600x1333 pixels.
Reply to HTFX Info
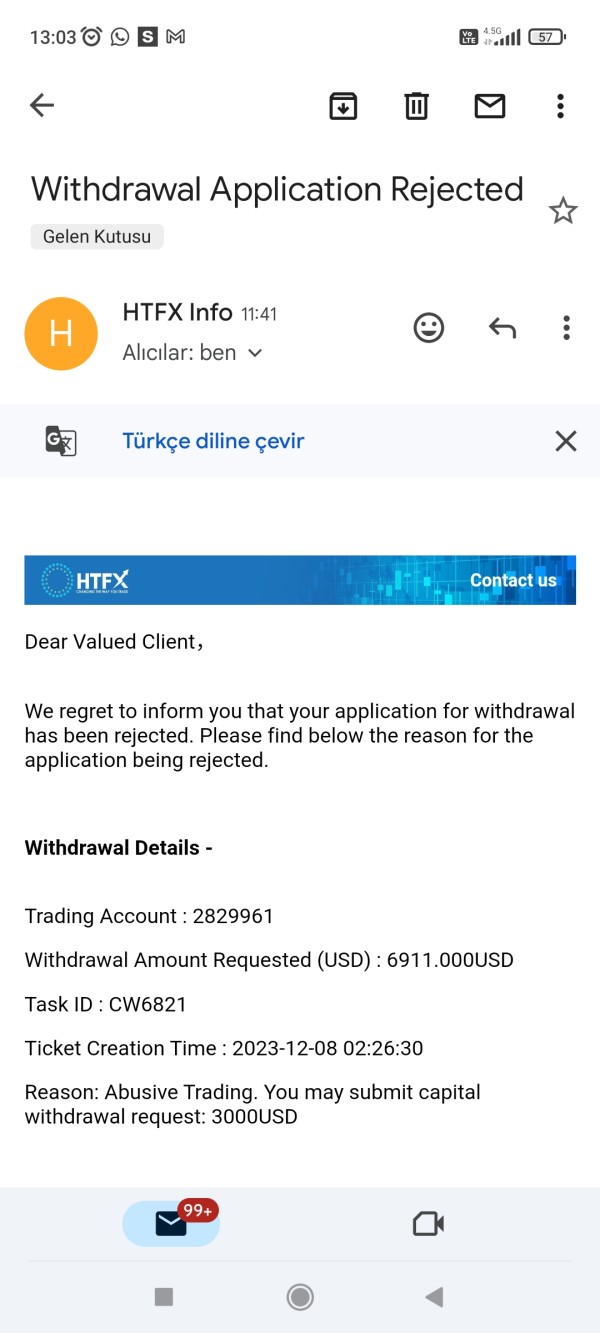click(x=502, y=328)
